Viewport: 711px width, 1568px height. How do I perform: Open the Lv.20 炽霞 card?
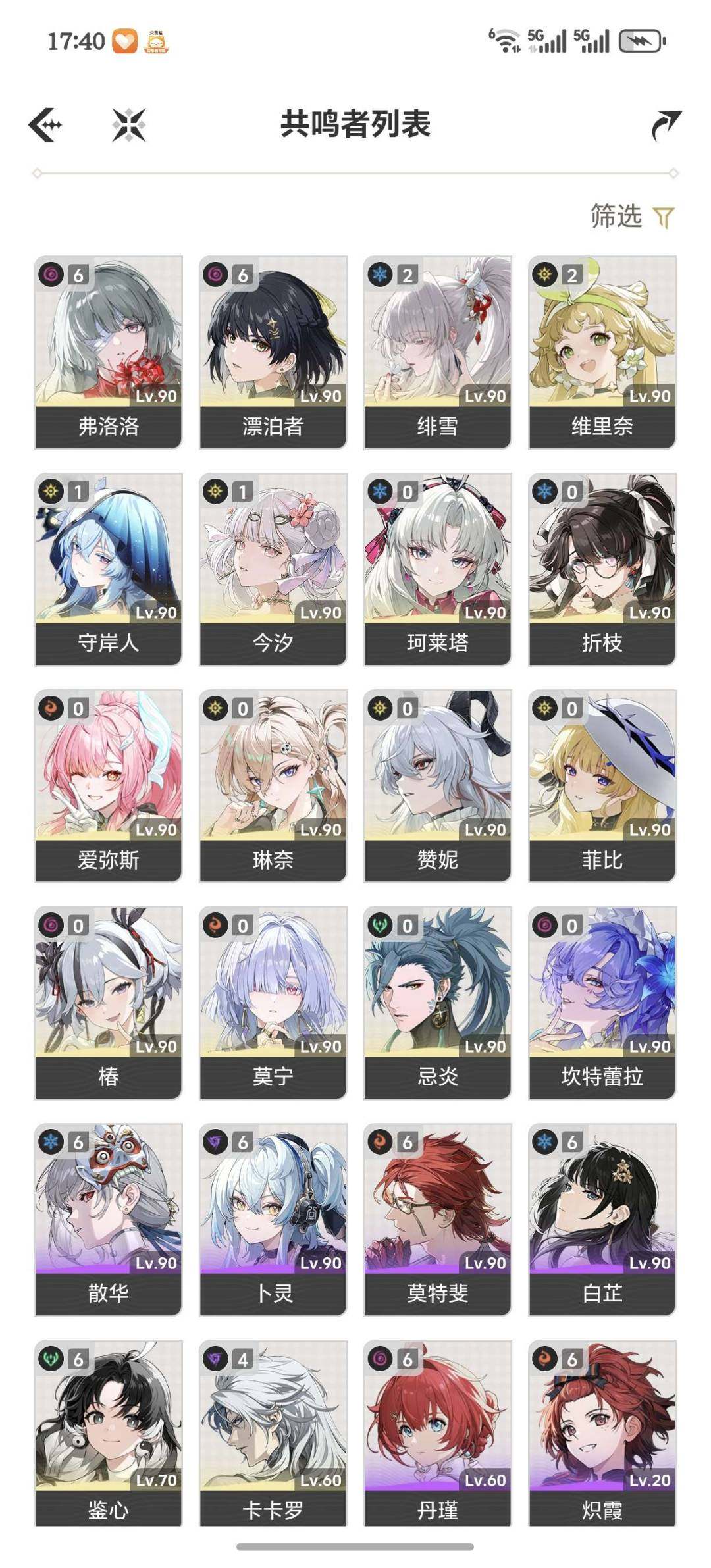click(x=602, y=1433)
